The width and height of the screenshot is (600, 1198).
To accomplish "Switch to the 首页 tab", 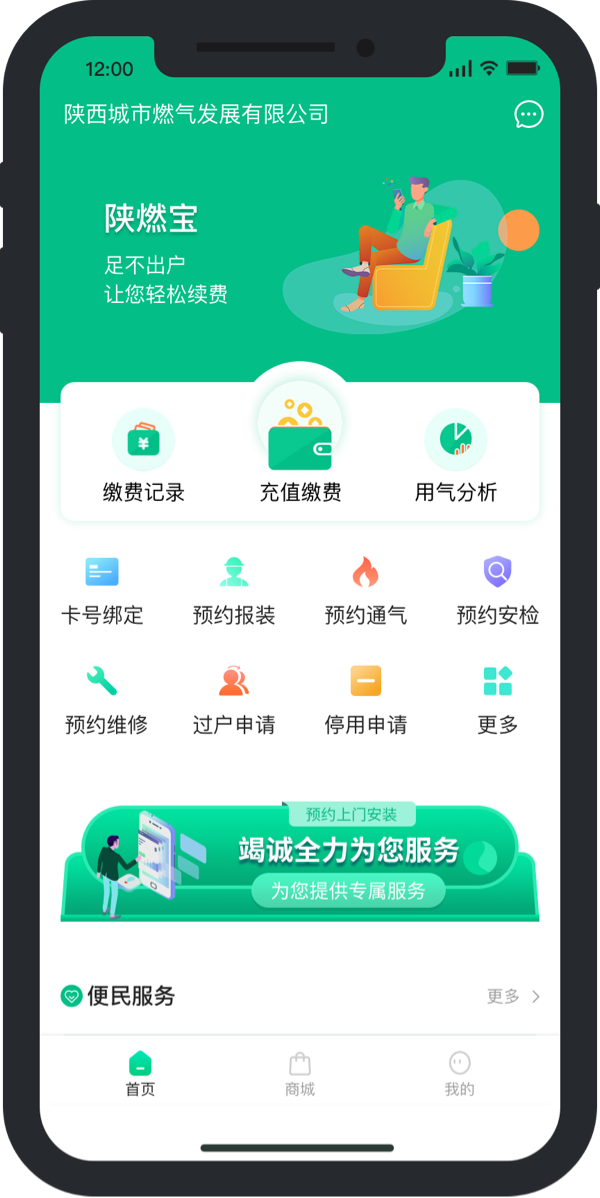I will (x=140, y=1074).
